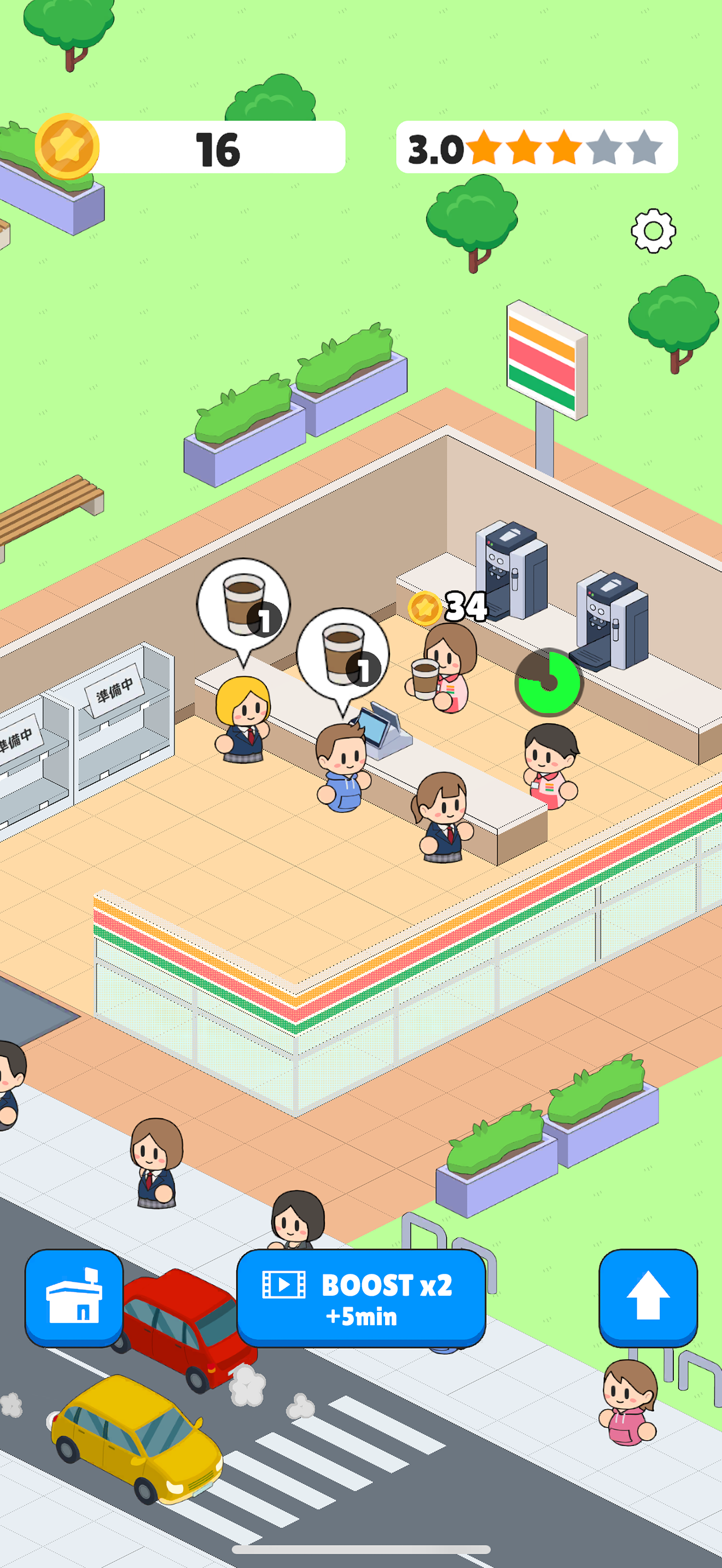Tap the film reel icon on the Boost button
Screen dimensions: 722x1568
[x=285, y=1285]
